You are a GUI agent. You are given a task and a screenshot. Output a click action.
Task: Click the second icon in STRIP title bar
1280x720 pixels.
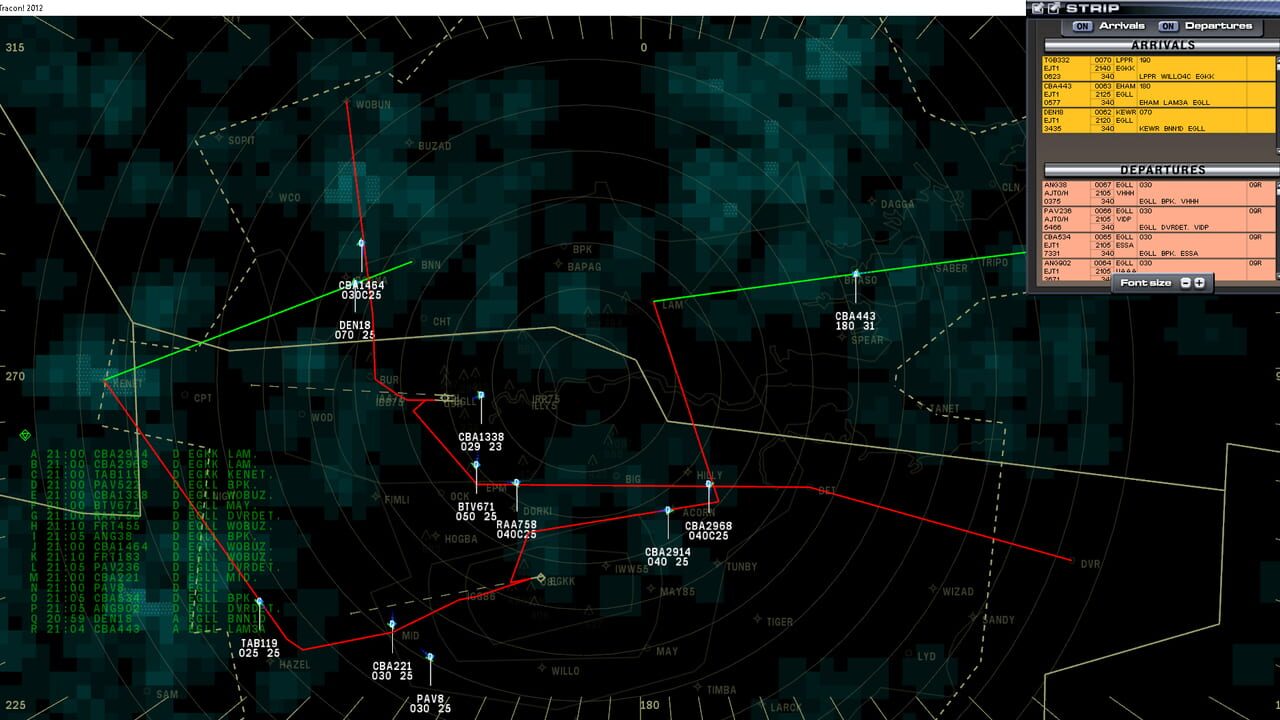(1053, 8)
